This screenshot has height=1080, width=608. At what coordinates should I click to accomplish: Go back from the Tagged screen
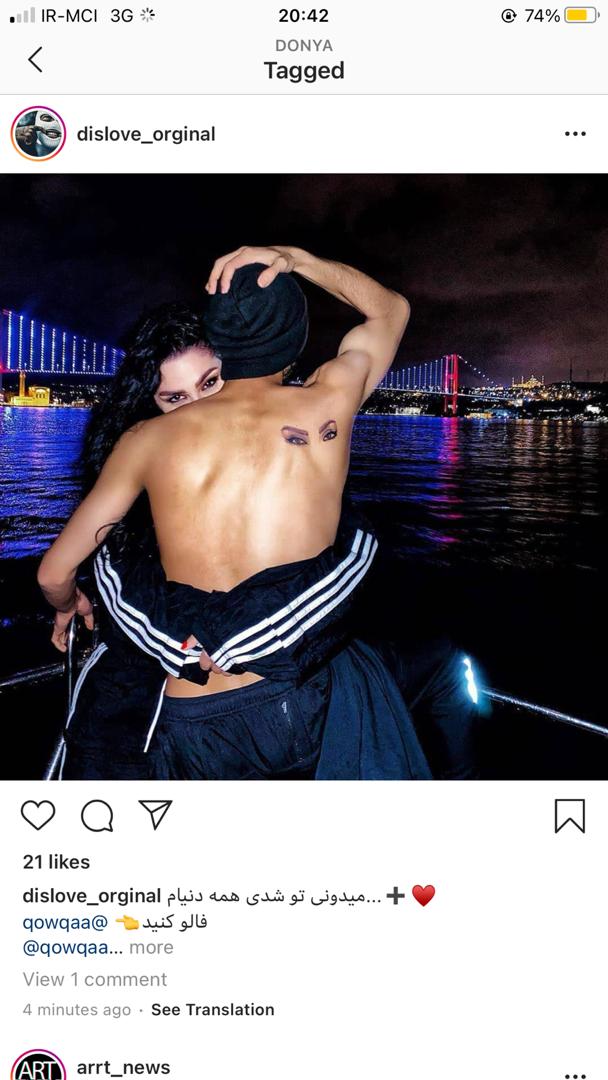click(35, 60)
